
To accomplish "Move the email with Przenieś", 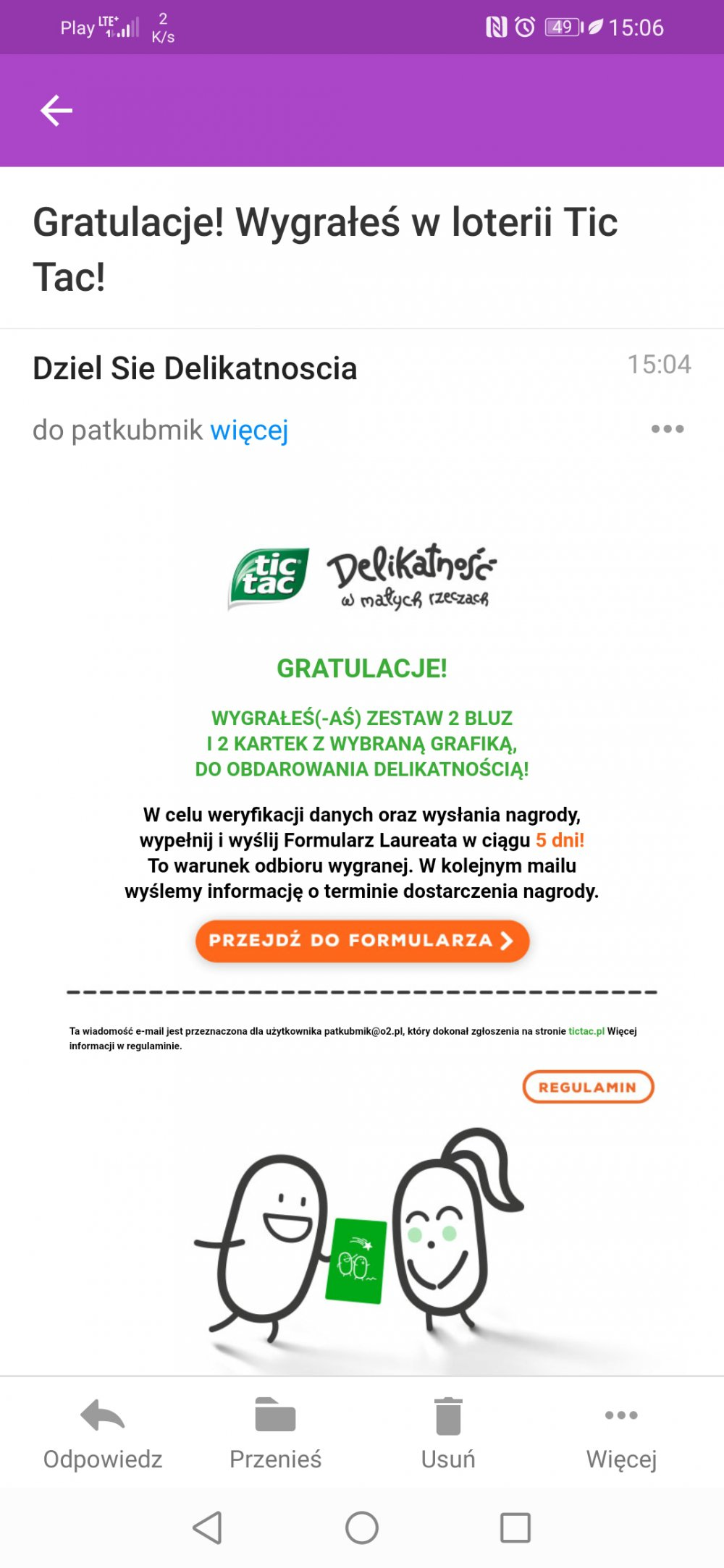I will point(275,1434).
